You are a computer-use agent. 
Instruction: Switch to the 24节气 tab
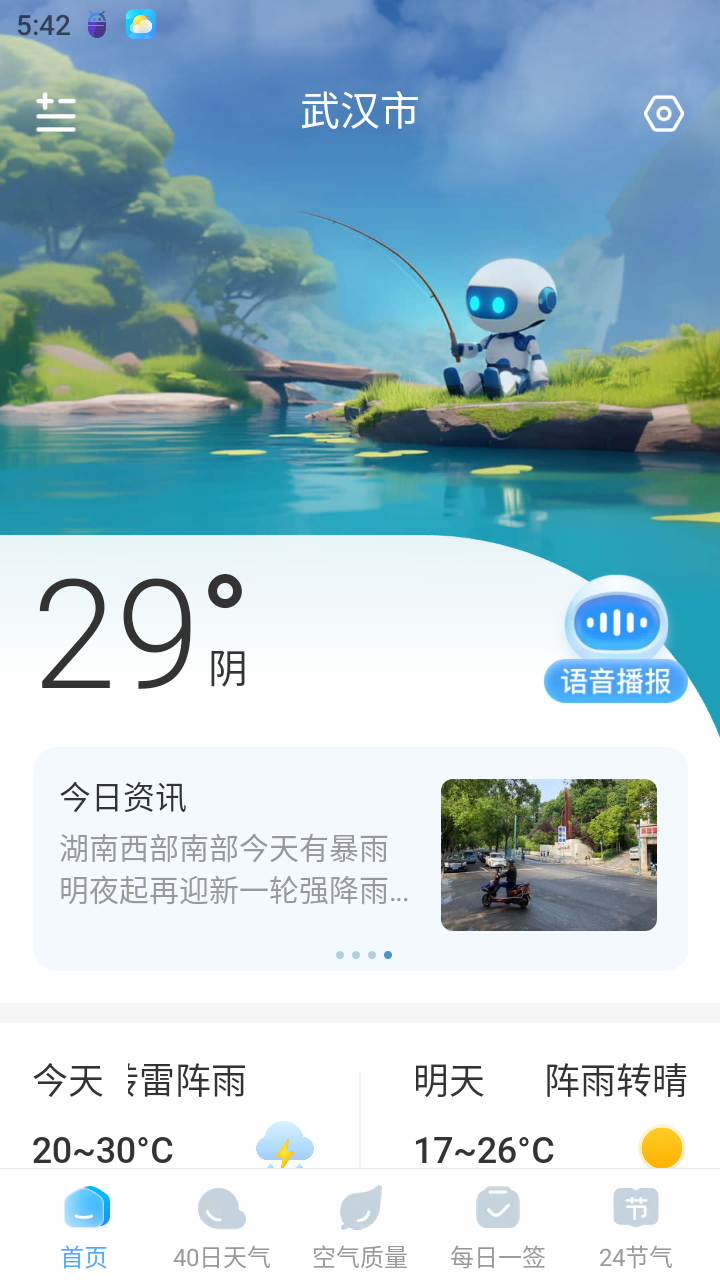point(636,1228)
